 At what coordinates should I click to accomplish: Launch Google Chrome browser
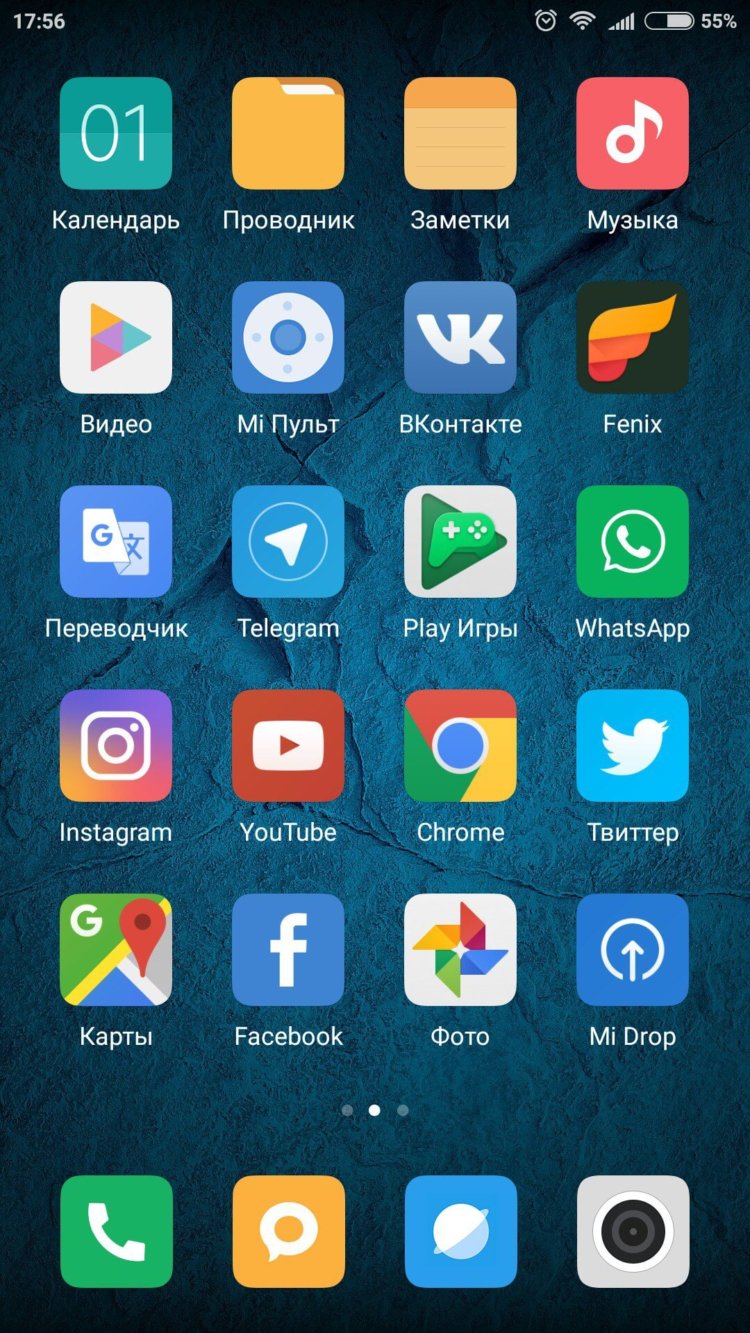pyautogui.click(x=460, y=746)
